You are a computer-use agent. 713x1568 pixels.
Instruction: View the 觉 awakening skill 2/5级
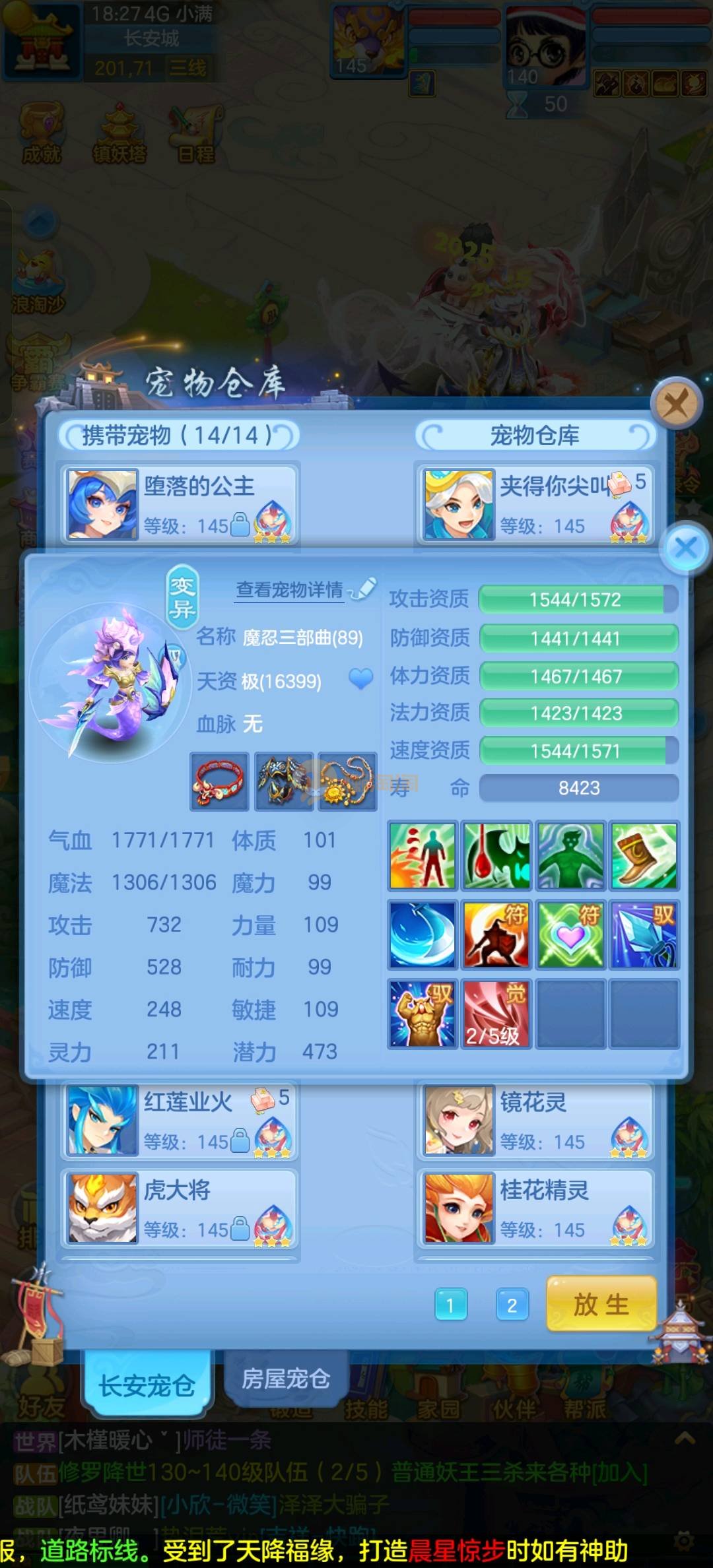point(496,1014)
